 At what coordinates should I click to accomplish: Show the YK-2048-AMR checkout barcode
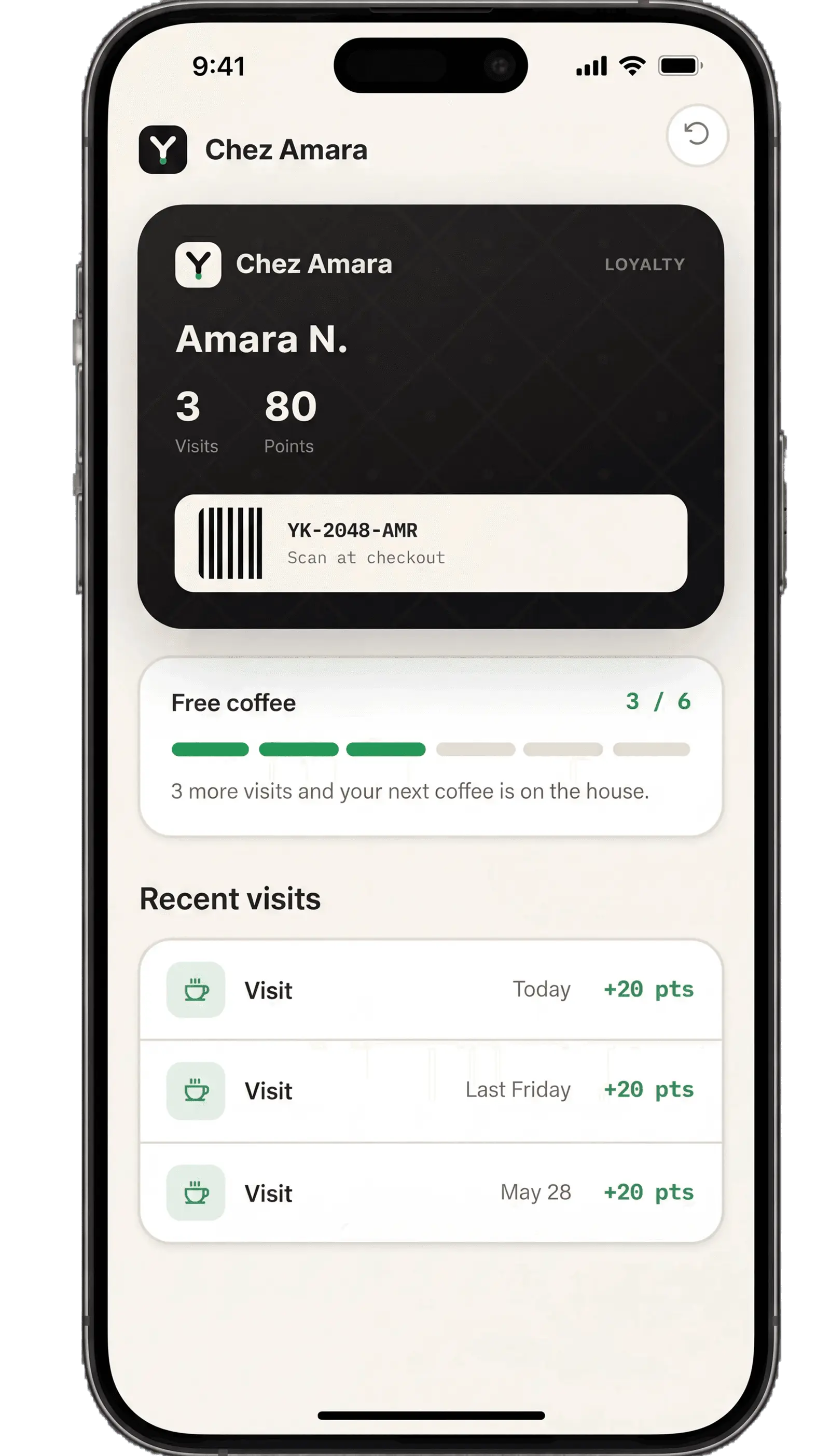[431, 543]
